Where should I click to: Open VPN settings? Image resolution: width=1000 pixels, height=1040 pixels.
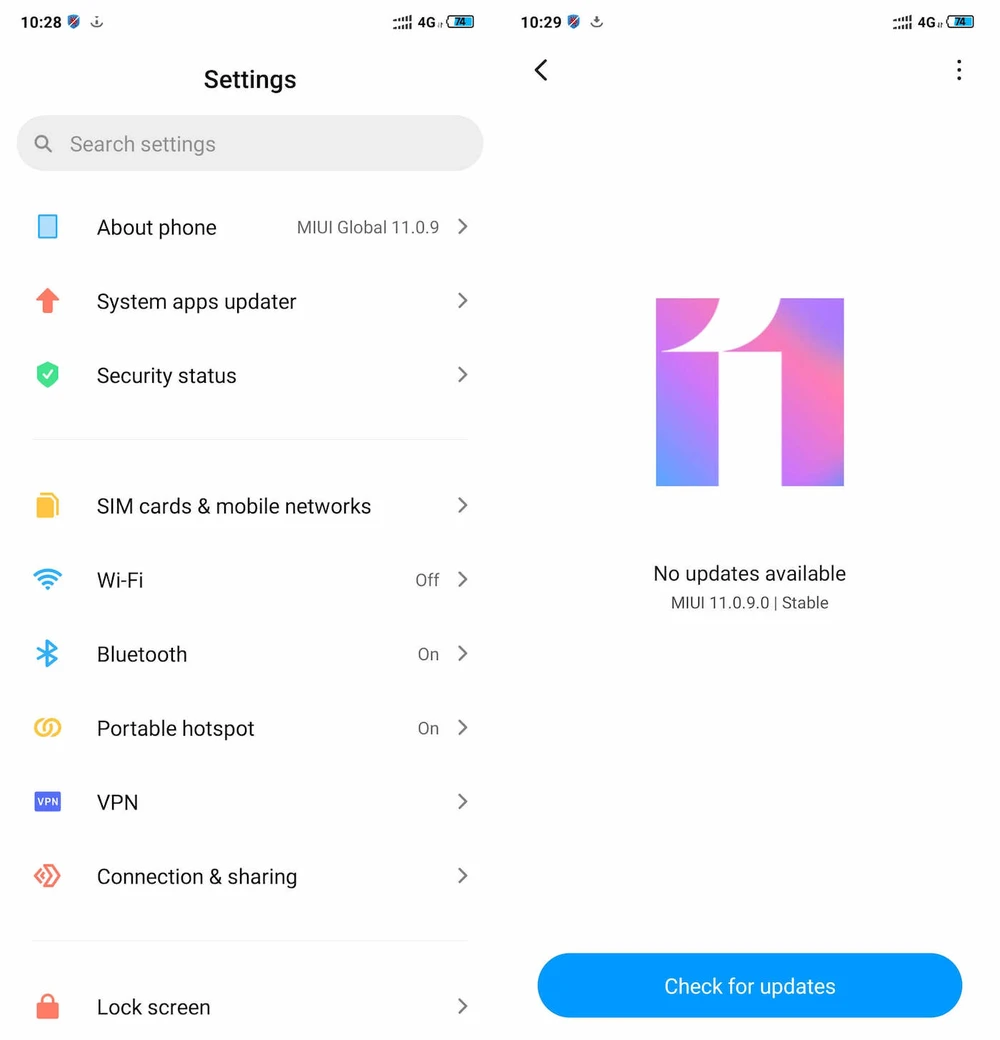[250, 802]
